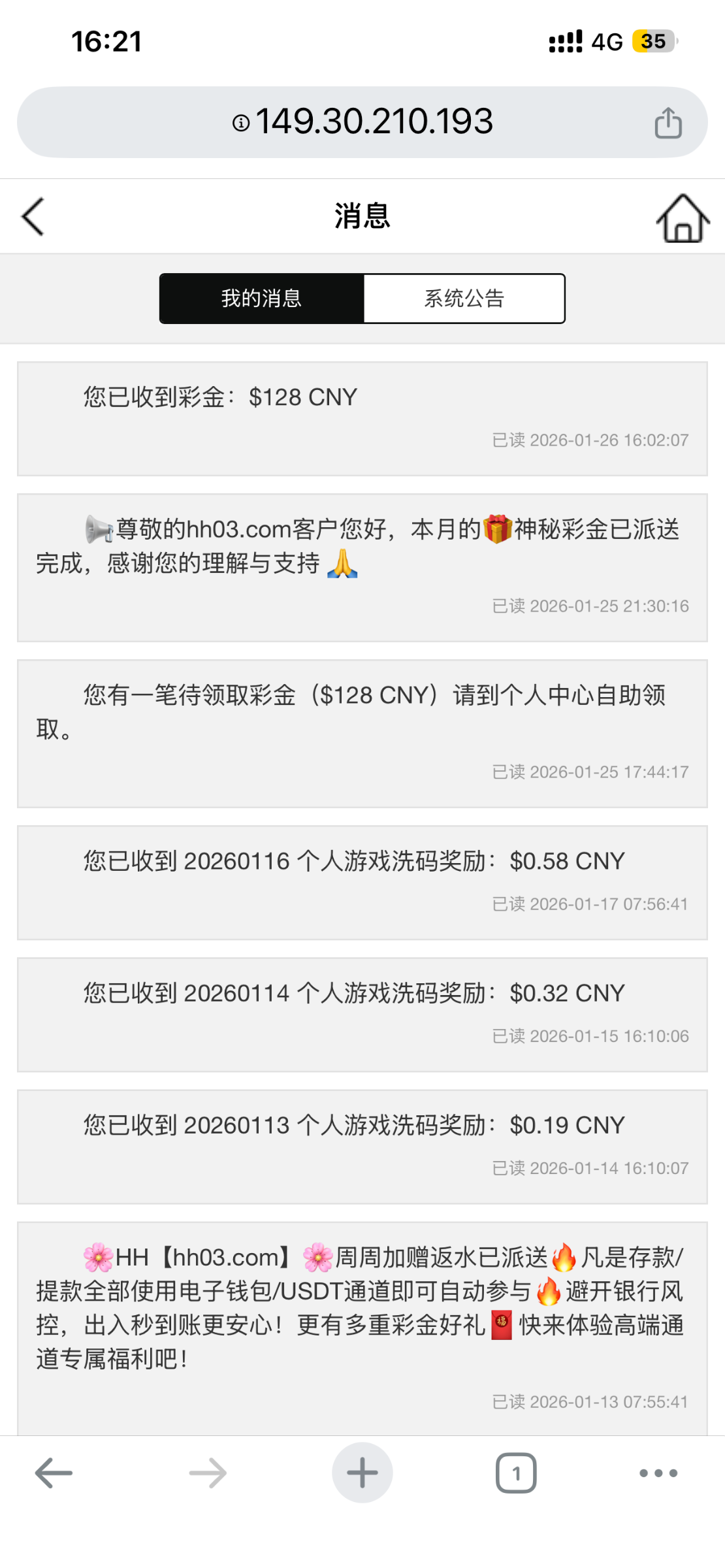The image size is (725, 1568).
Task: Open the home icon in header
Action: coord(683,218)
